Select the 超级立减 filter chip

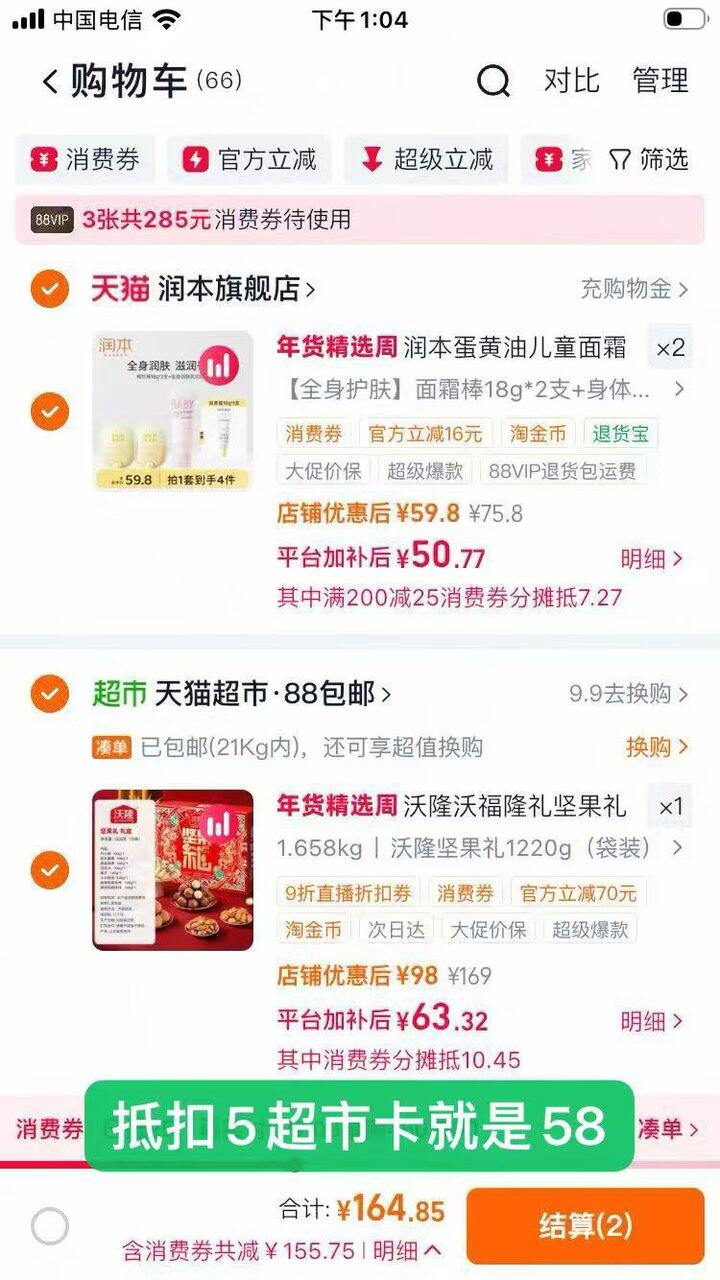pyautogui.click(x=427, y=159)
